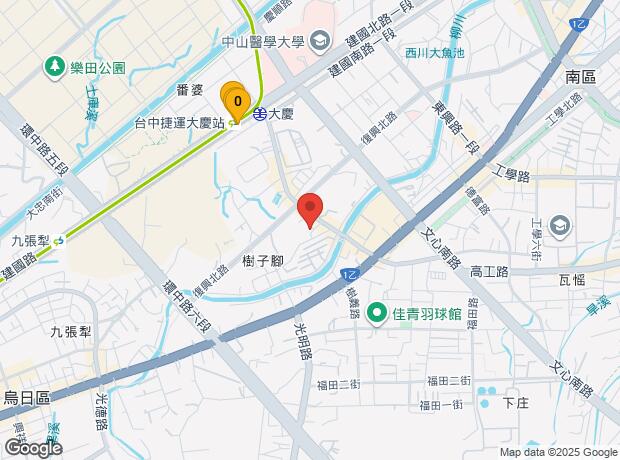Tap the red location pin
The width and height of the screenshot is (620, 460).
coord(310,210)
